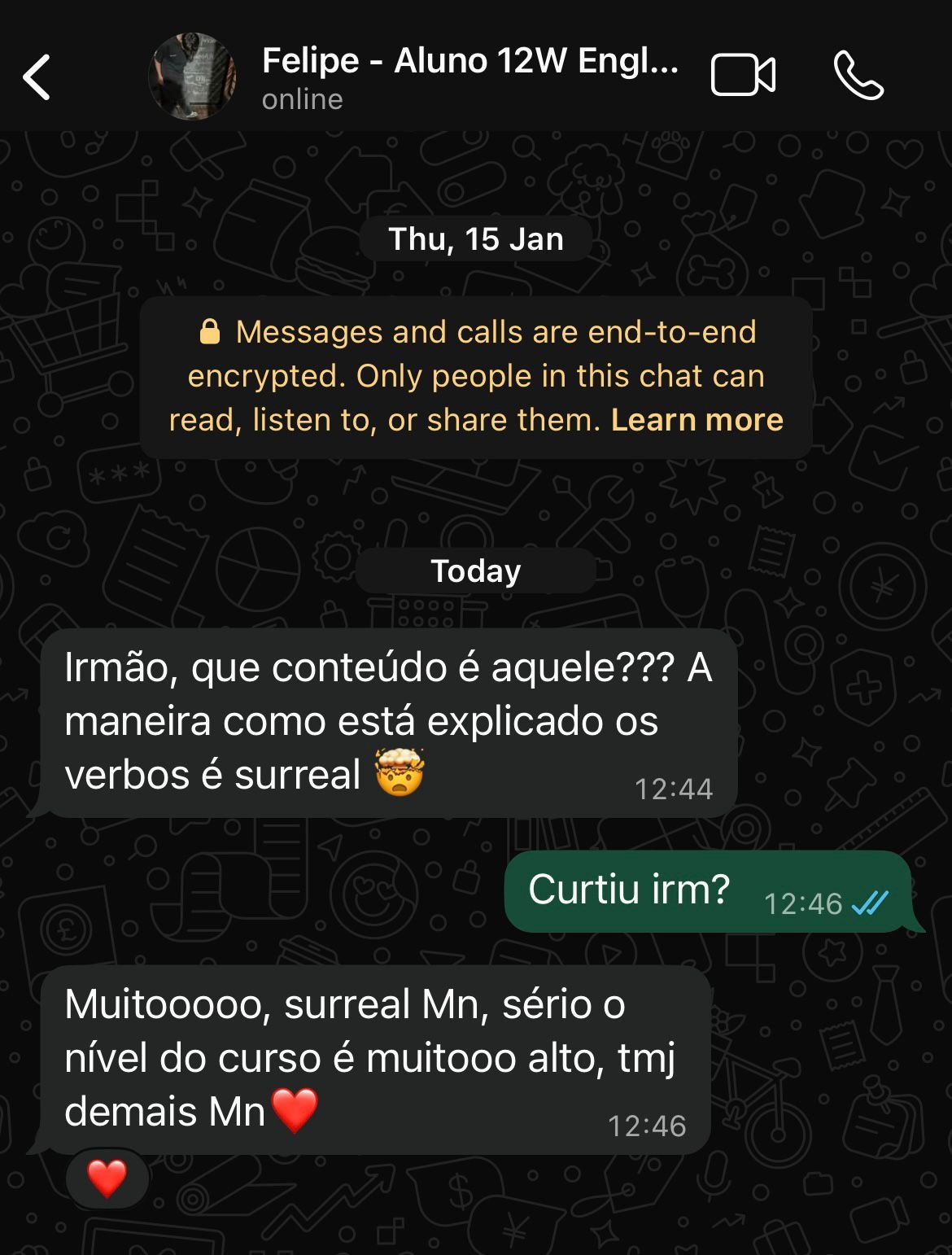Open Learn more about encryption
Image resolution: width=952 pixels, height=1255 pixels.
[x=697, y=420]
